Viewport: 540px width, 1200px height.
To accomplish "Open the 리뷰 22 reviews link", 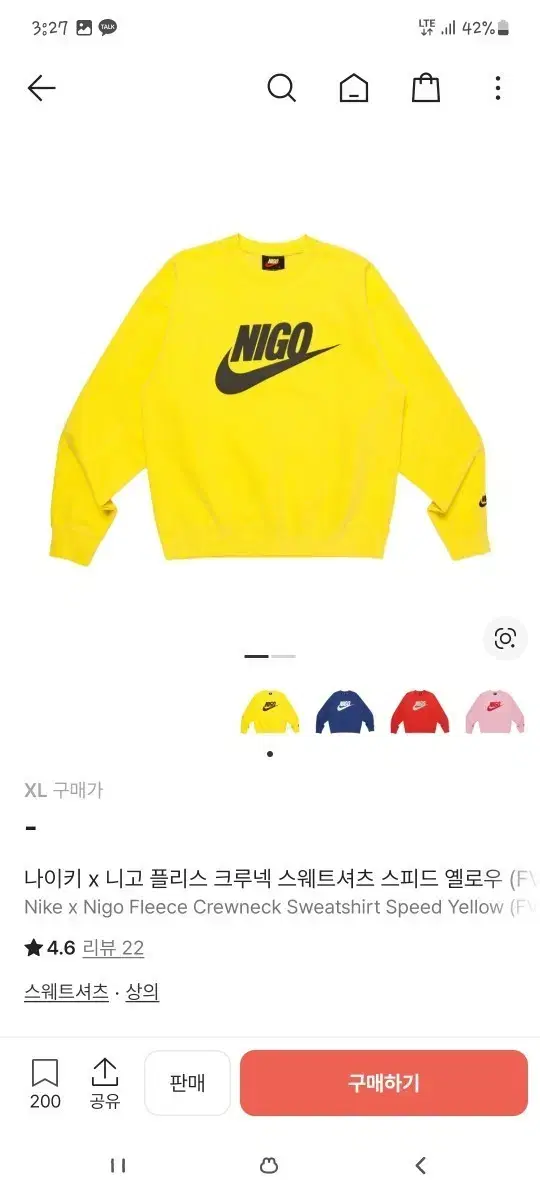I will click(113, 948).
